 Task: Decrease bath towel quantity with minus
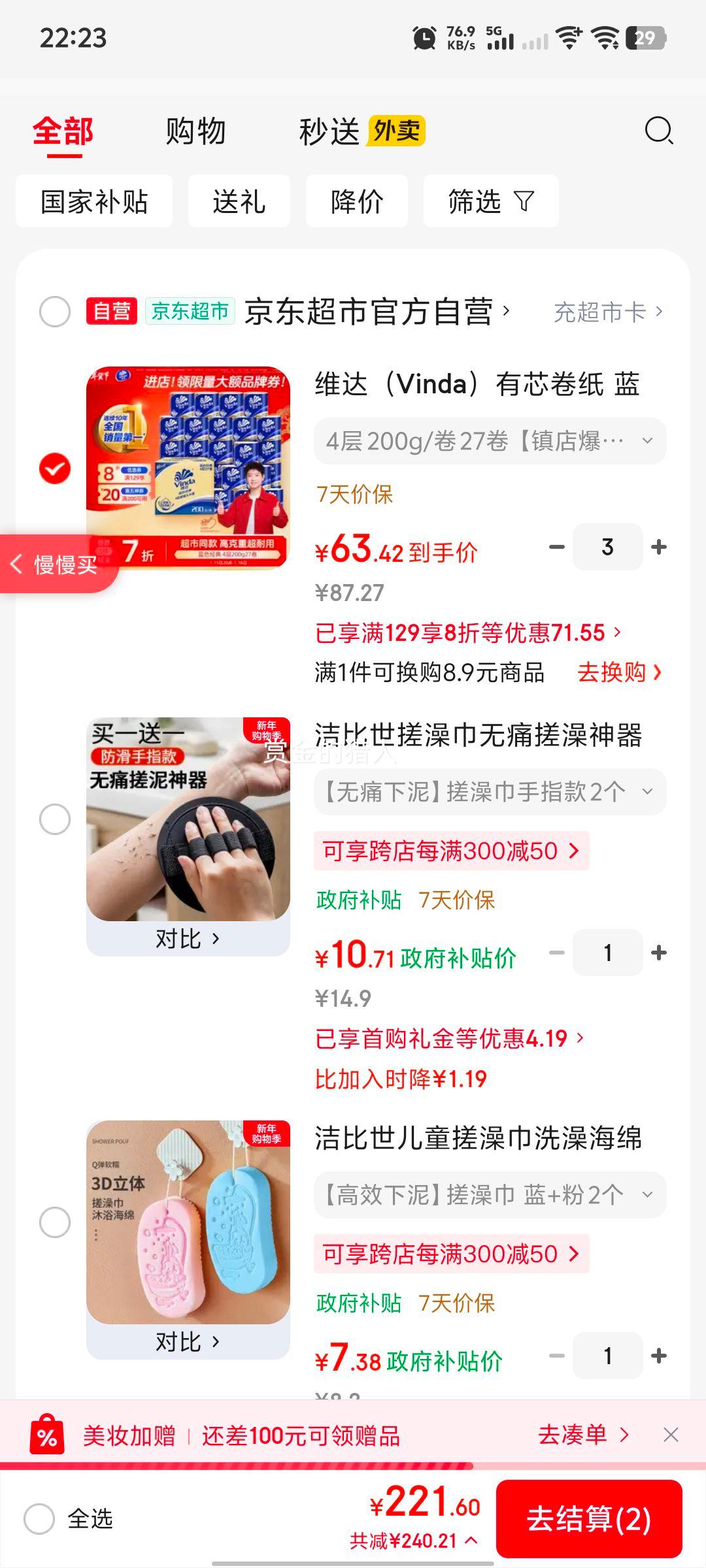coord(557,953)
